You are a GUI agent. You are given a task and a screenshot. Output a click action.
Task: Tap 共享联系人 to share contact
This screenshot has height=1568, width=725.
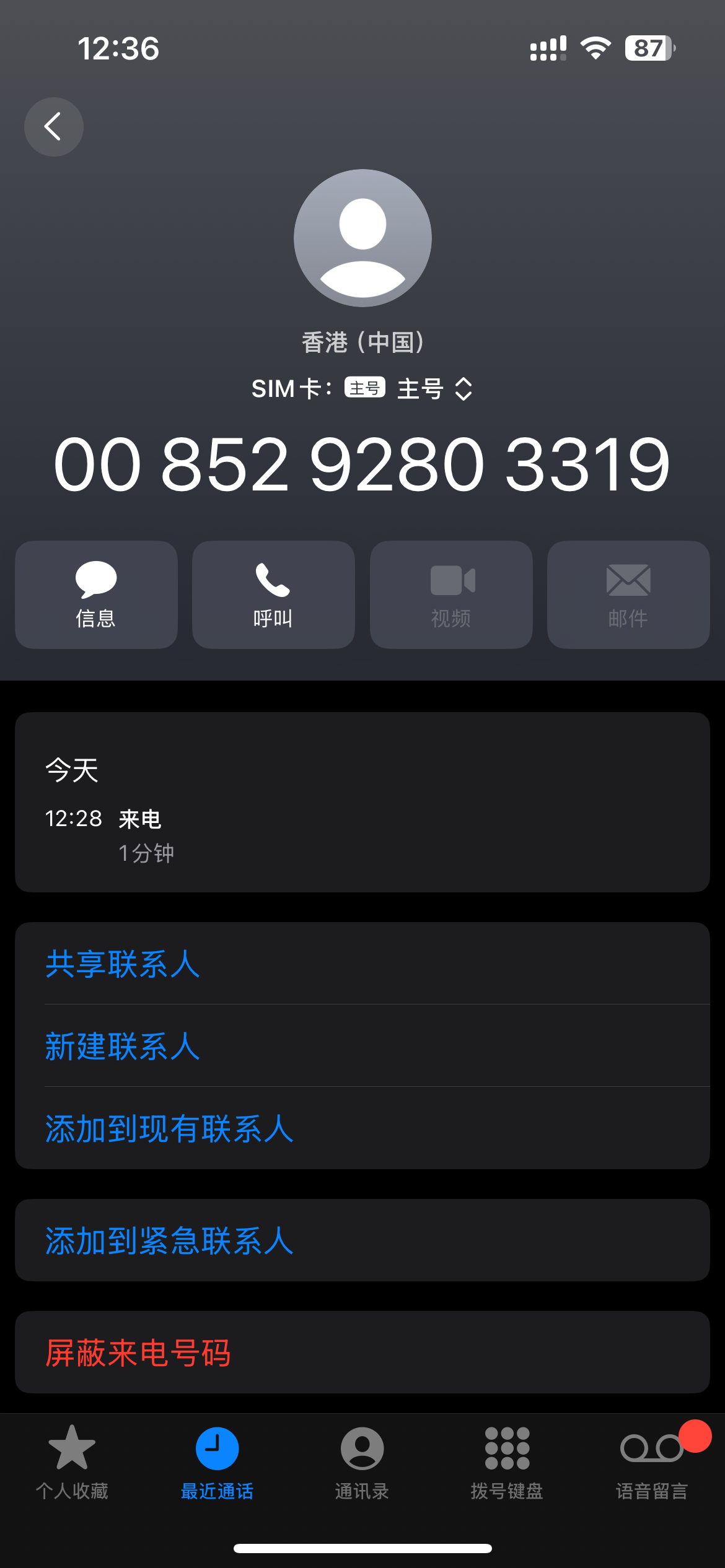pyautogui.click(x=362, y=964)
